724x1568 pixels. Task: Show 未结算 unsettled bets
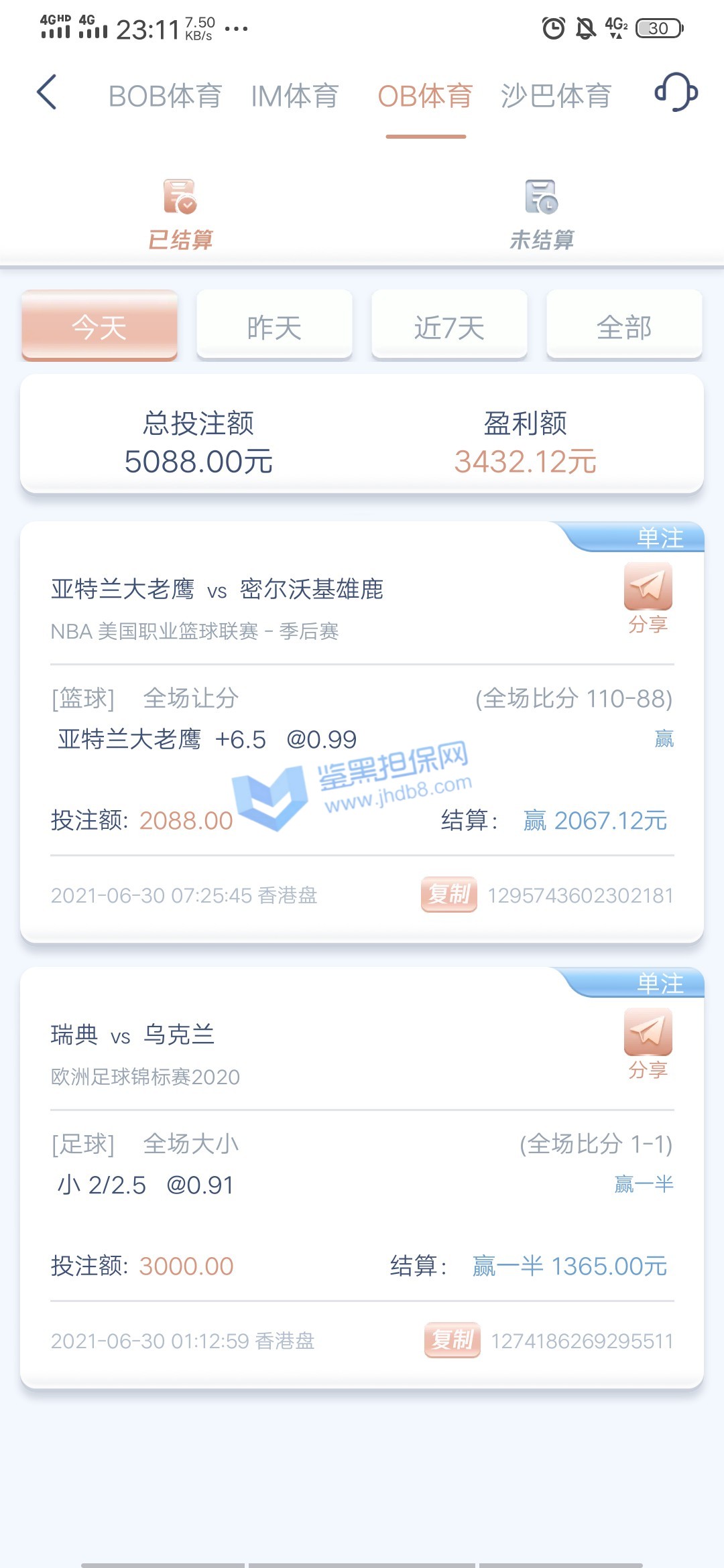click(x=542, y=214)
